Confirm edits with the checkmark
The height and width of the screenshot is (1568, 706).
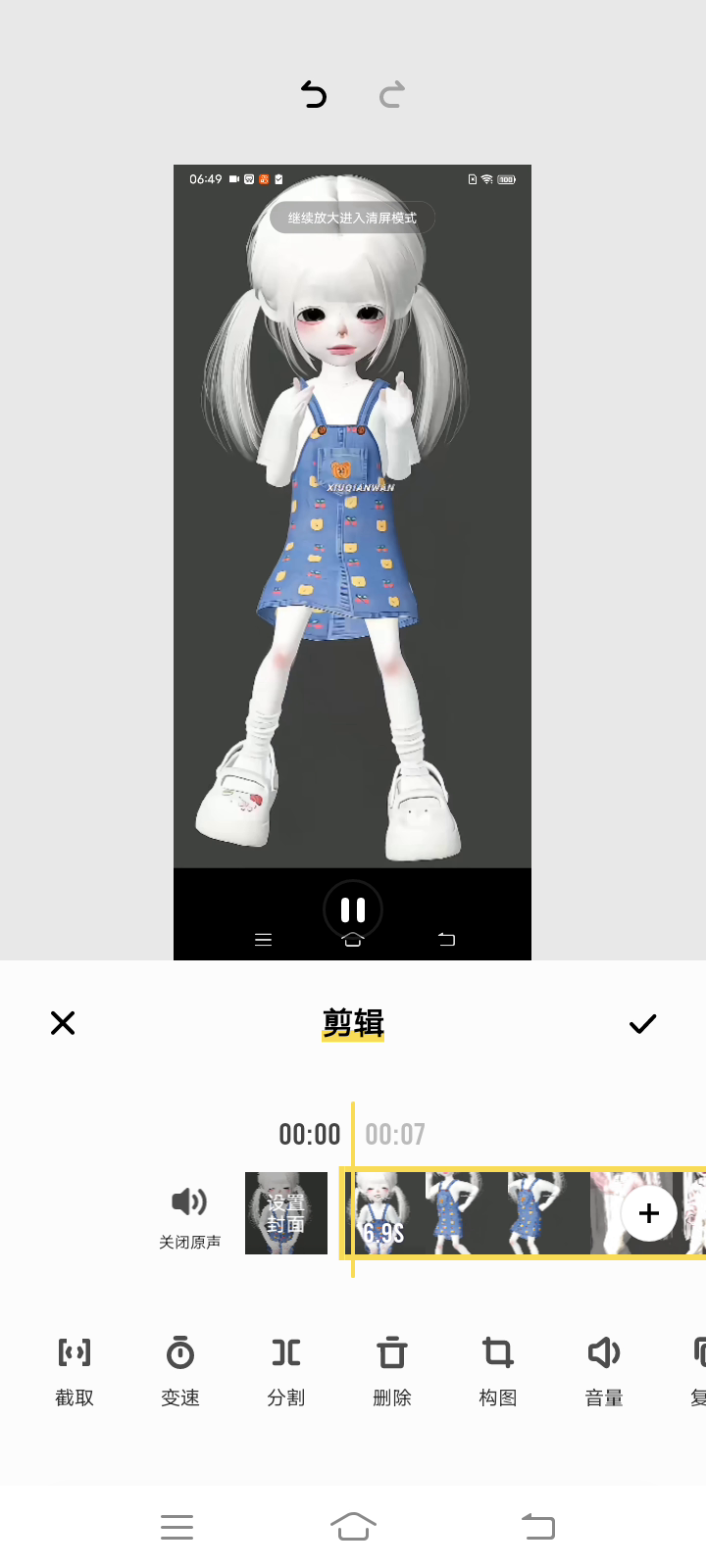point(642,1024)
